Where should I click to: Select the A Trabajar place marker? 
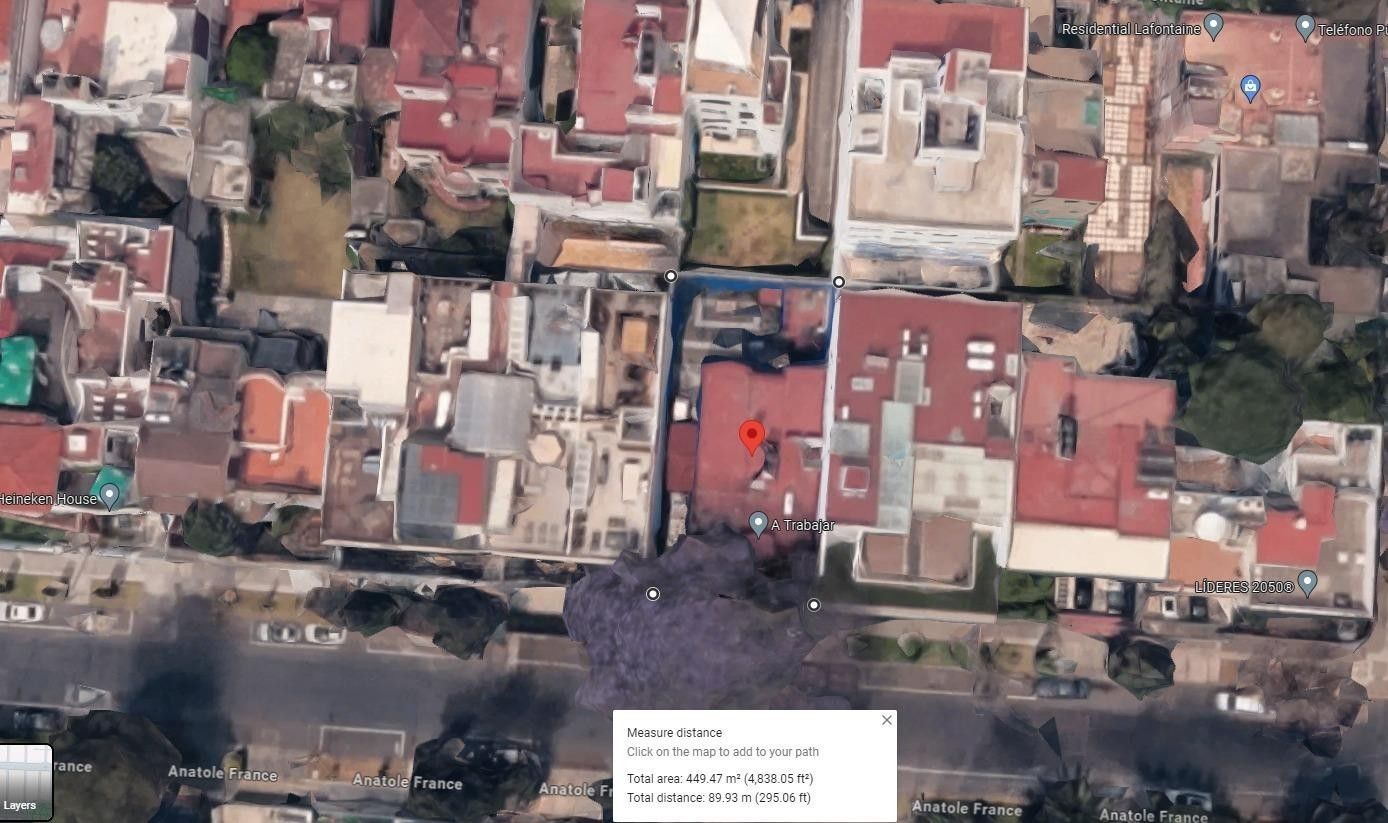click(759, 524)
